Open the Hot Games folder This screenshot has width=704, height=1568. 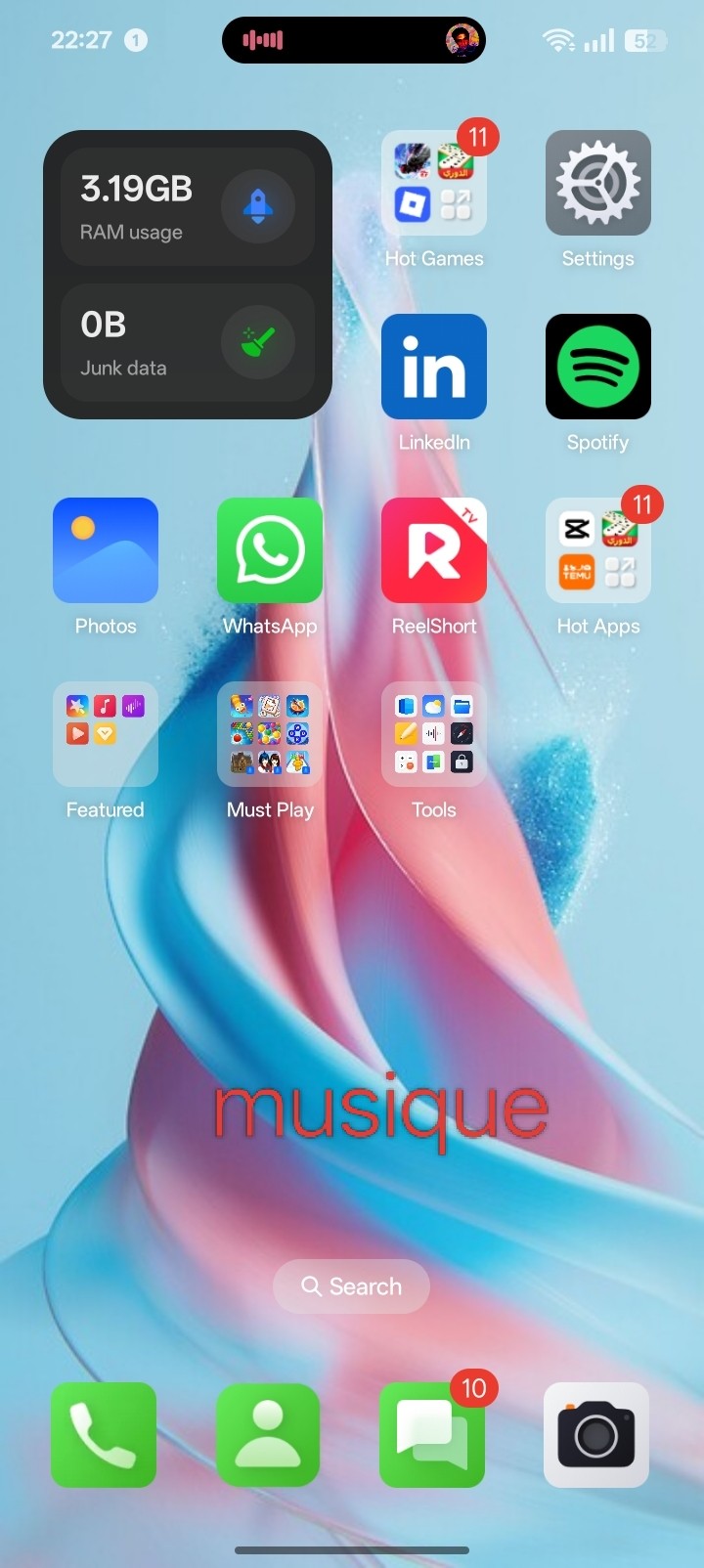434,183
